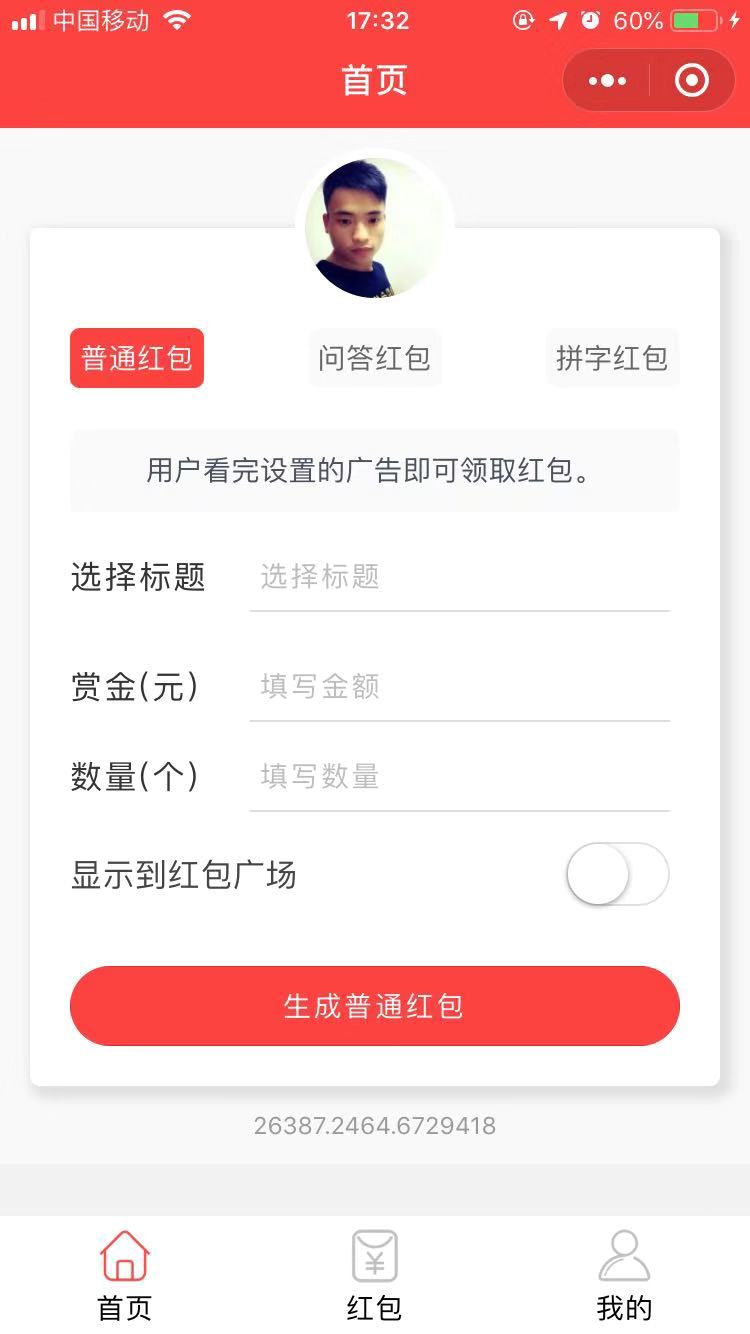Toggle 显示到红包广场 switch on
This screenshot has width=750, height=1334.
click(618, 875)
